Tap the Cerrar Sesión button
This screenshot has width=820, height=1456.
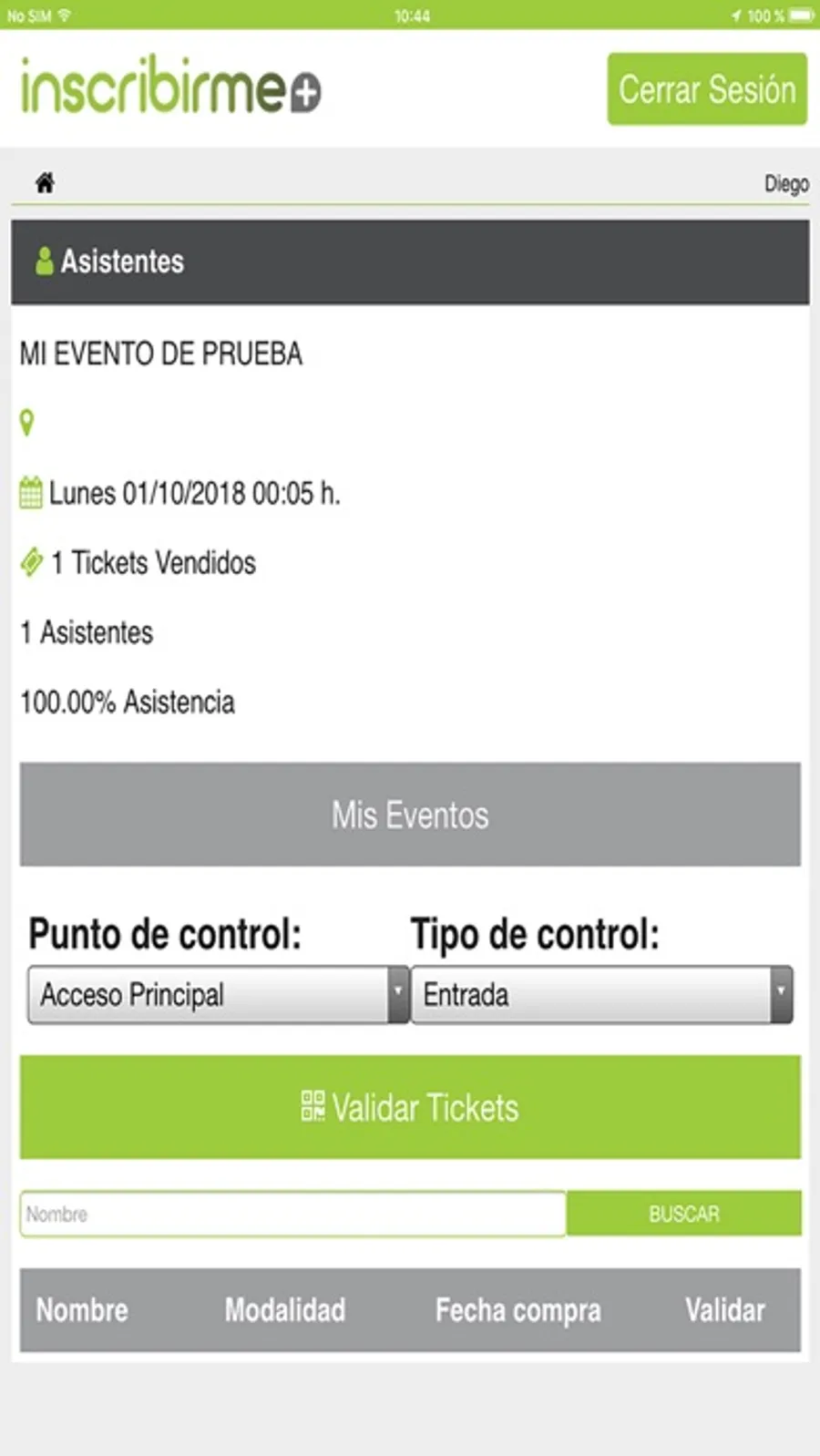[707, 89]
